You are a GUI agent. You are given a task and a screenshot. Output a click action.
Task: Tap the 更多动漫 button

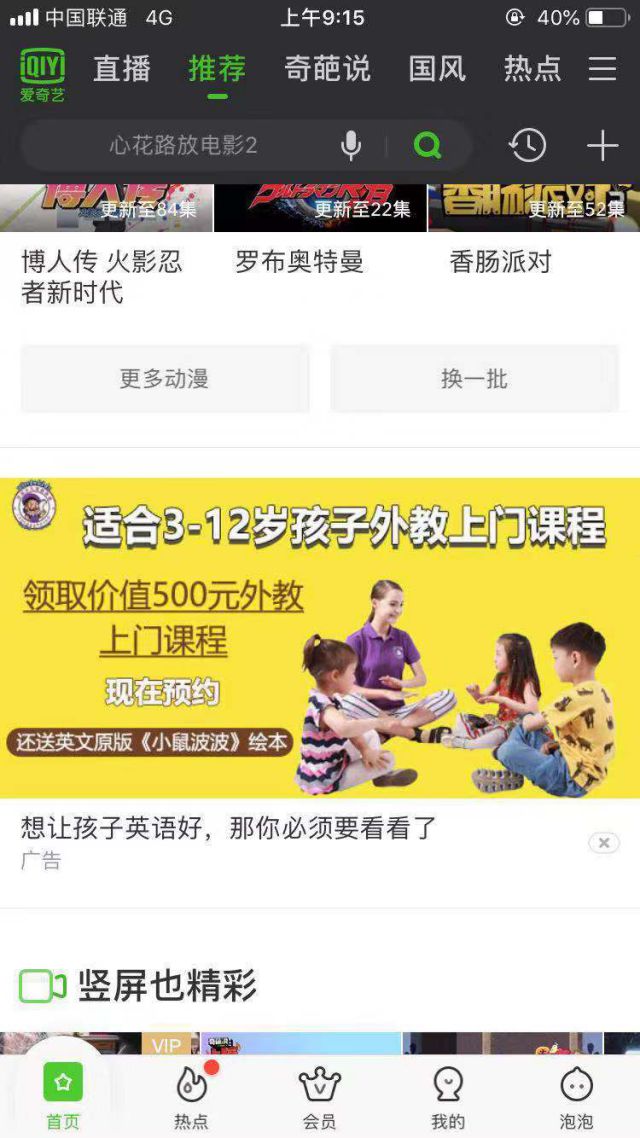(165, 379)
